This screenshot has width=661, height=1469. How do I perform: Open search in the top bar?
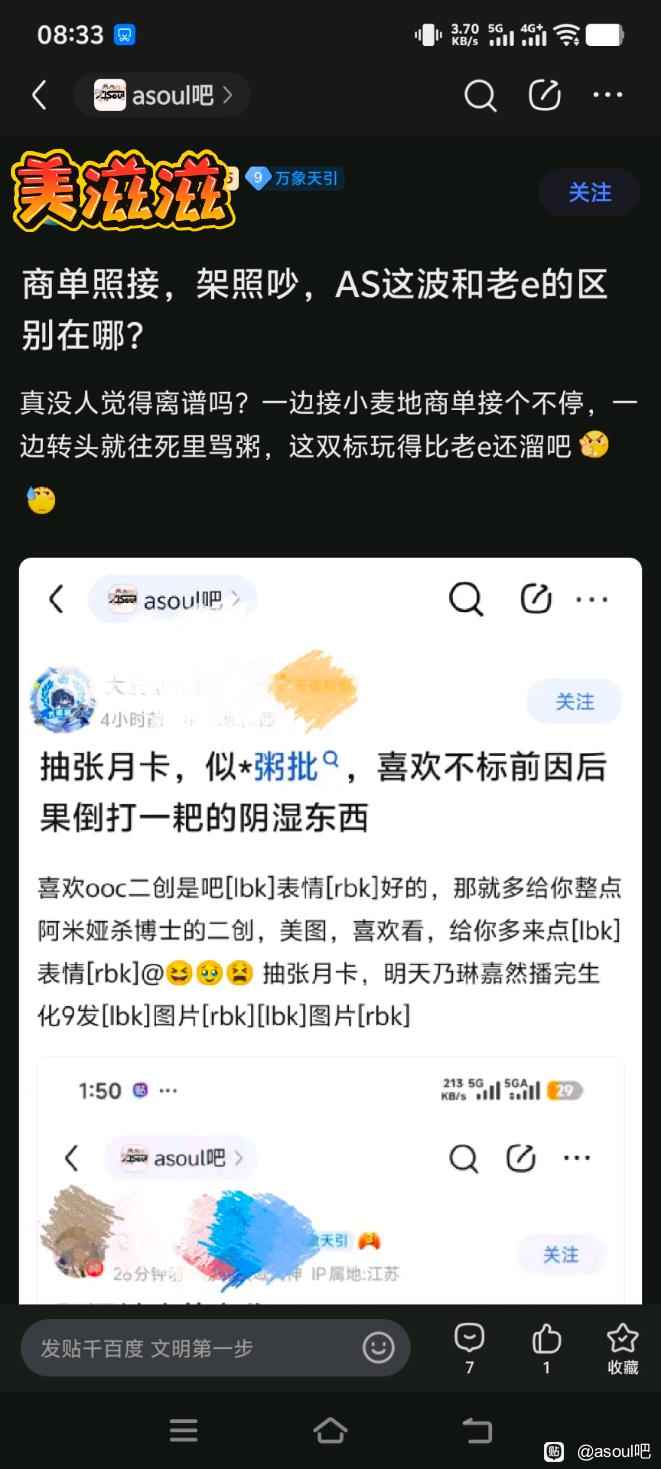[x=480, y=96]
